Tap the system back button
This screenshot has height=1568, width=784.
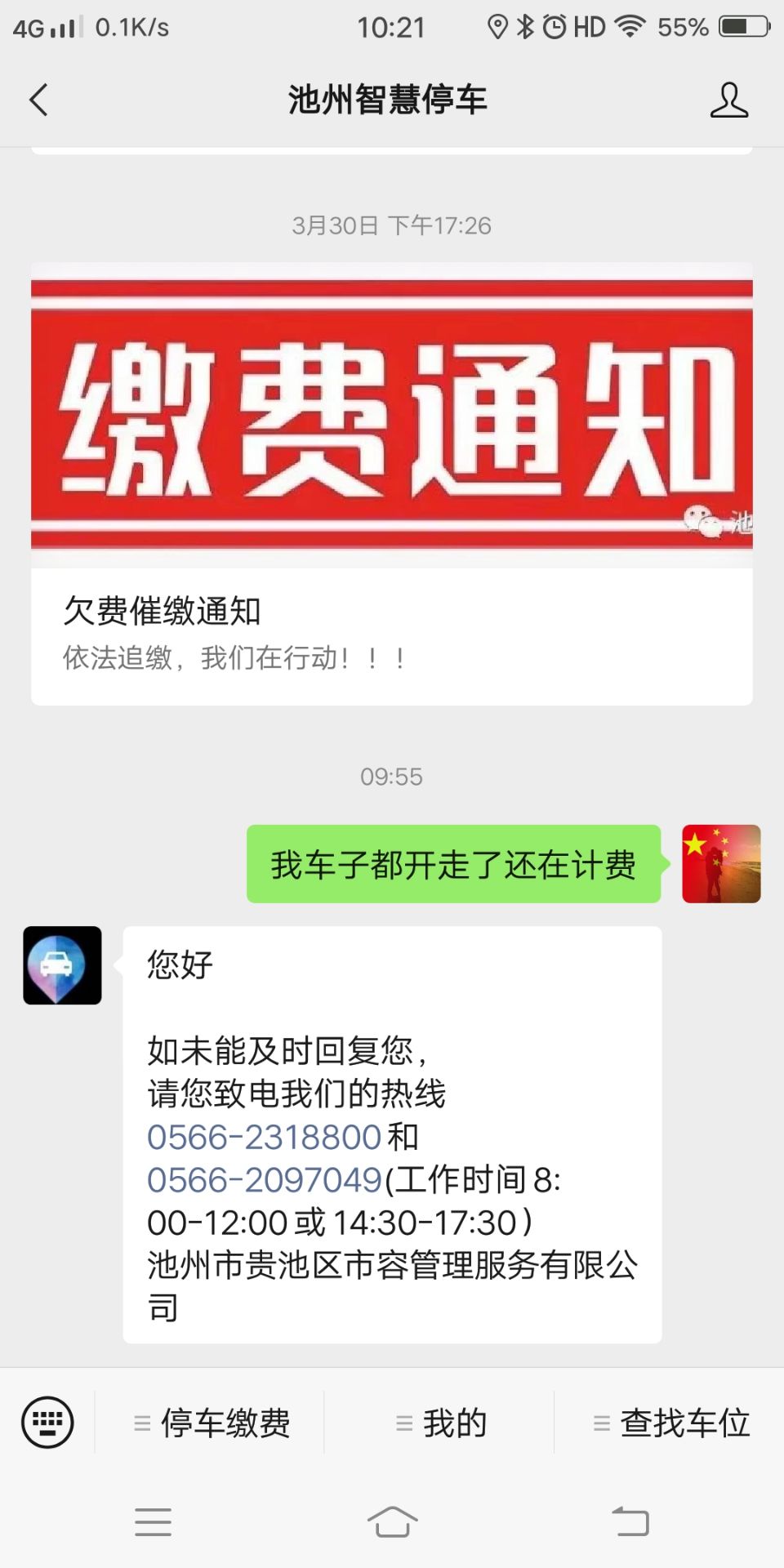[x=630, y=1522]
